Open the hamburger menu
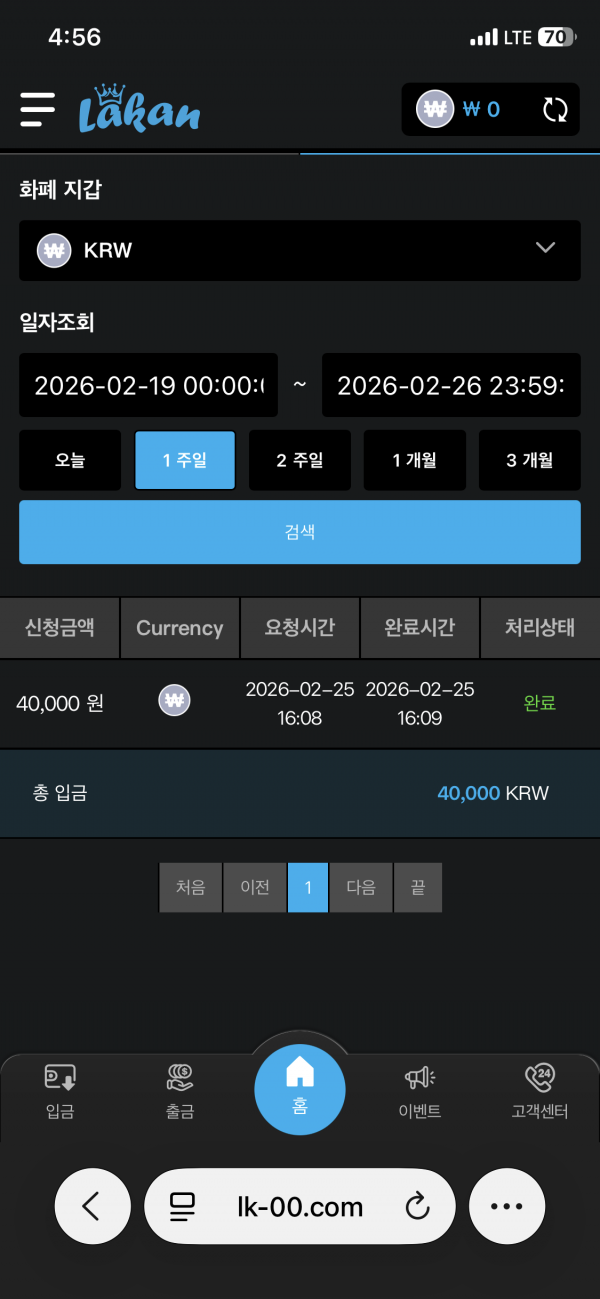Viewport: 600px width, 1299px height. [x=37, y=109]
